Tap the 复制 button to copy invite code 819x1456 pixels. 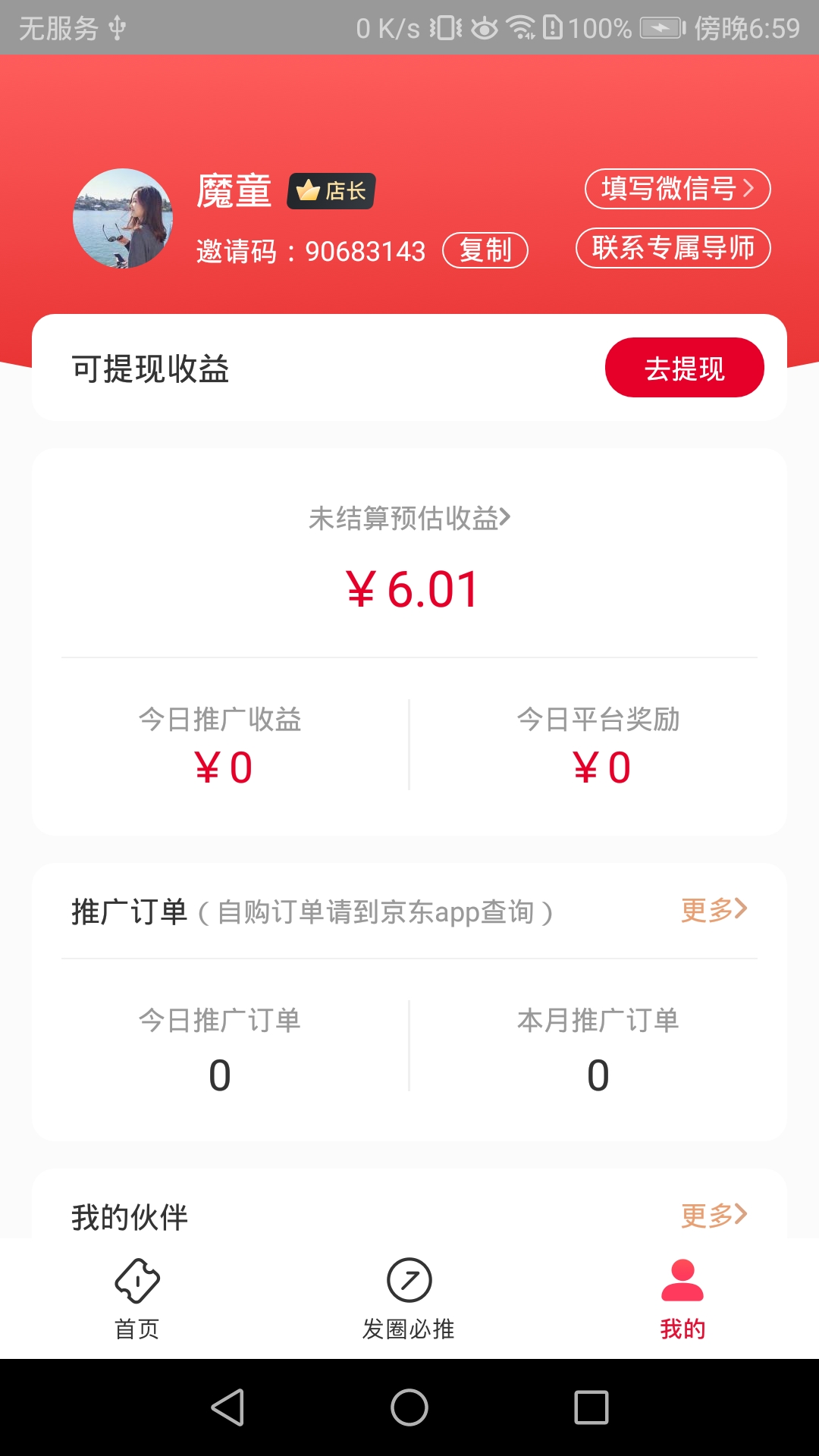coord(485,250)
